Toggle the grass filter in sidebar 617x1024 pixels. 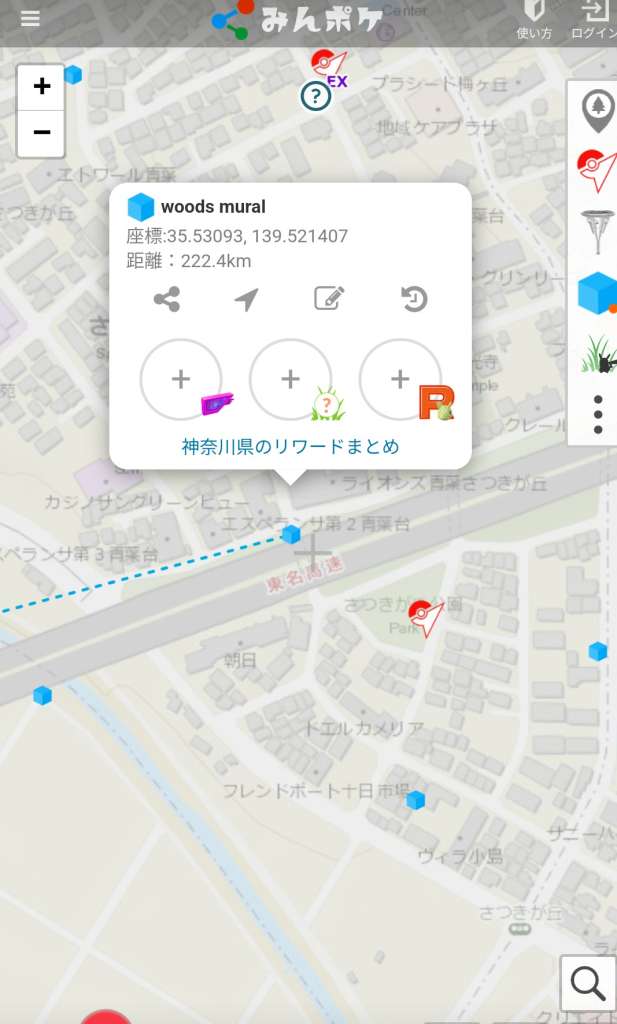point(598,354)
